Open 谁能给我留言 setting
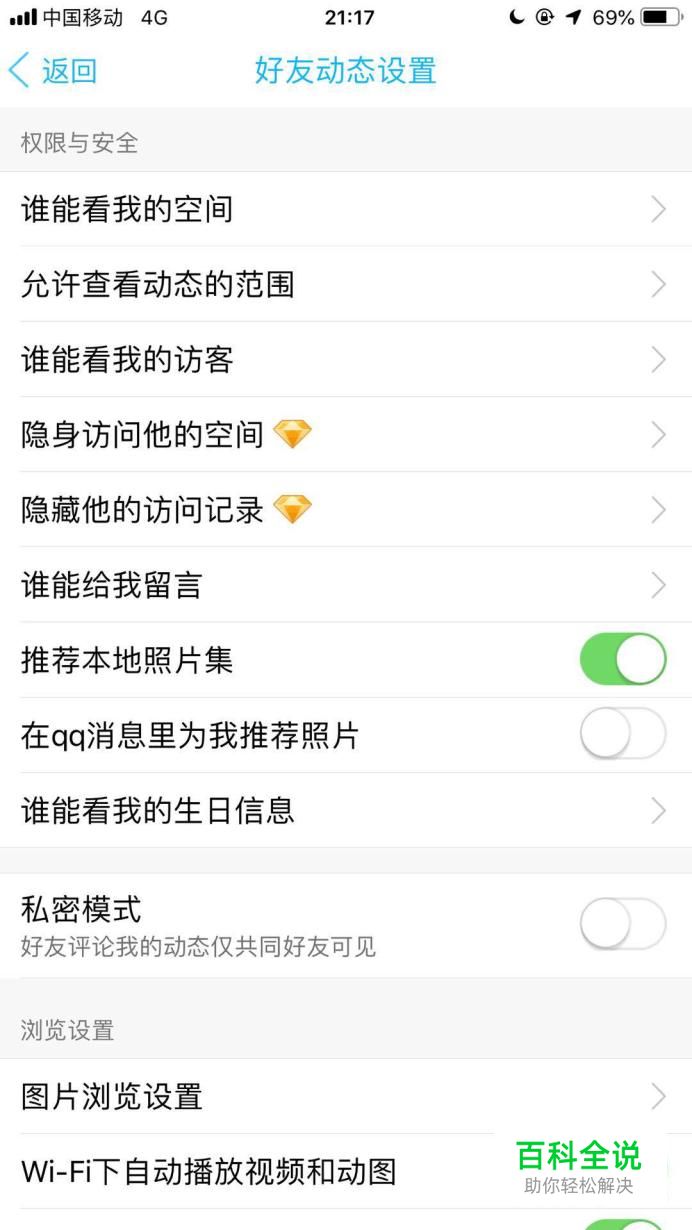Image resolution: width=692 pixels, height=1230 pixels. point(346,585)
